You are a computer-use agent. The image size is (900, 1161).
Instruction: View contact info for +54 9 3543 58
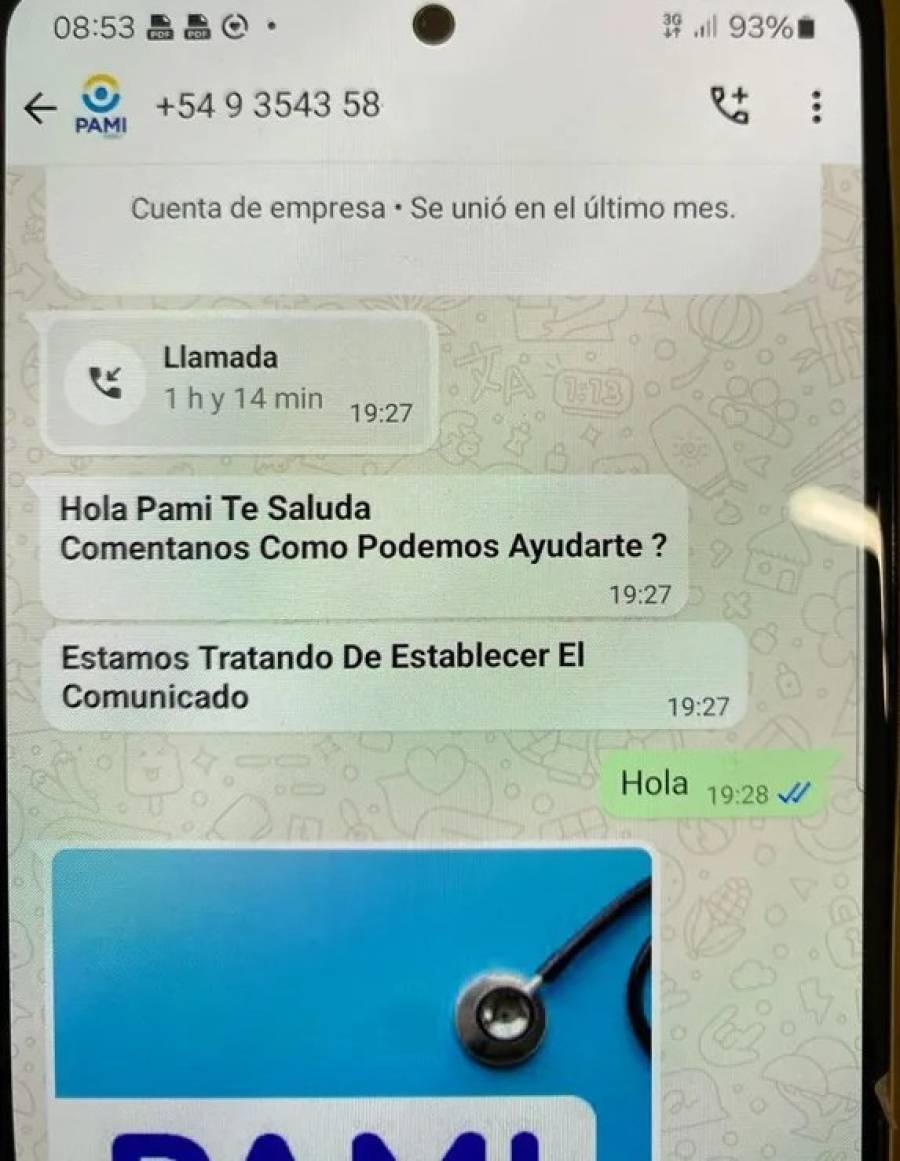[268, 105]
